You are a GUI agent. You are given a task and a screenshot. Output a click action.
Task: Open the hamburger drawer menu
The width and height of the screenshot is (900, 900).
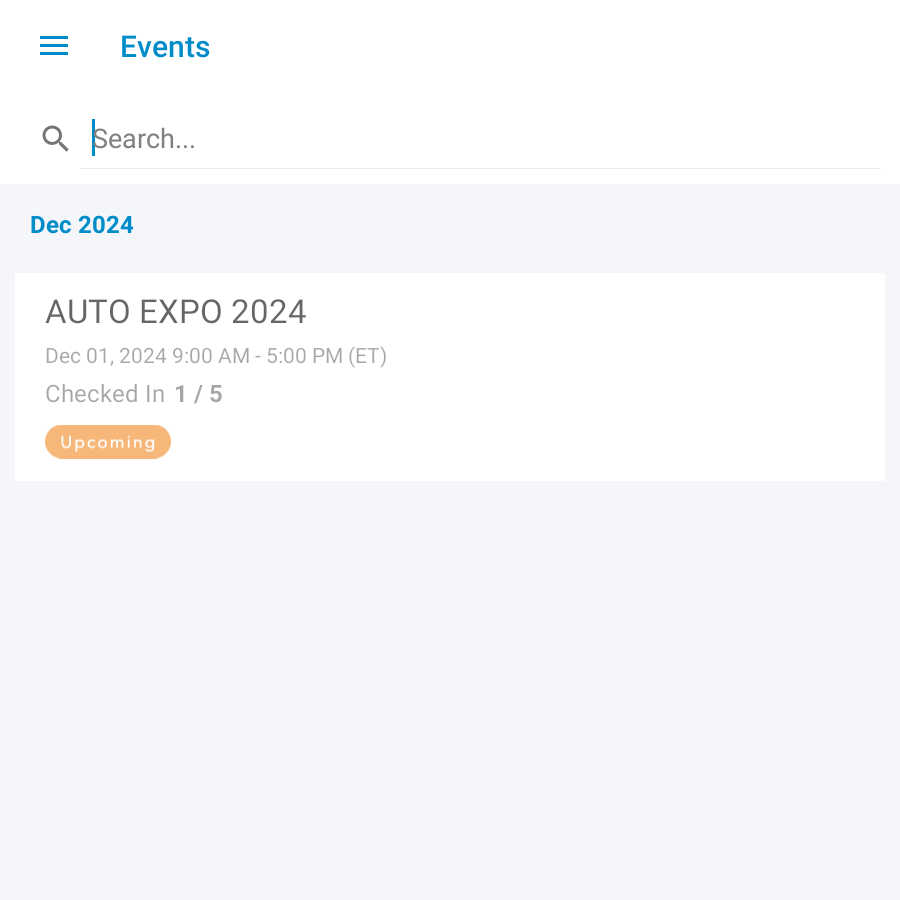coord(54,46)
